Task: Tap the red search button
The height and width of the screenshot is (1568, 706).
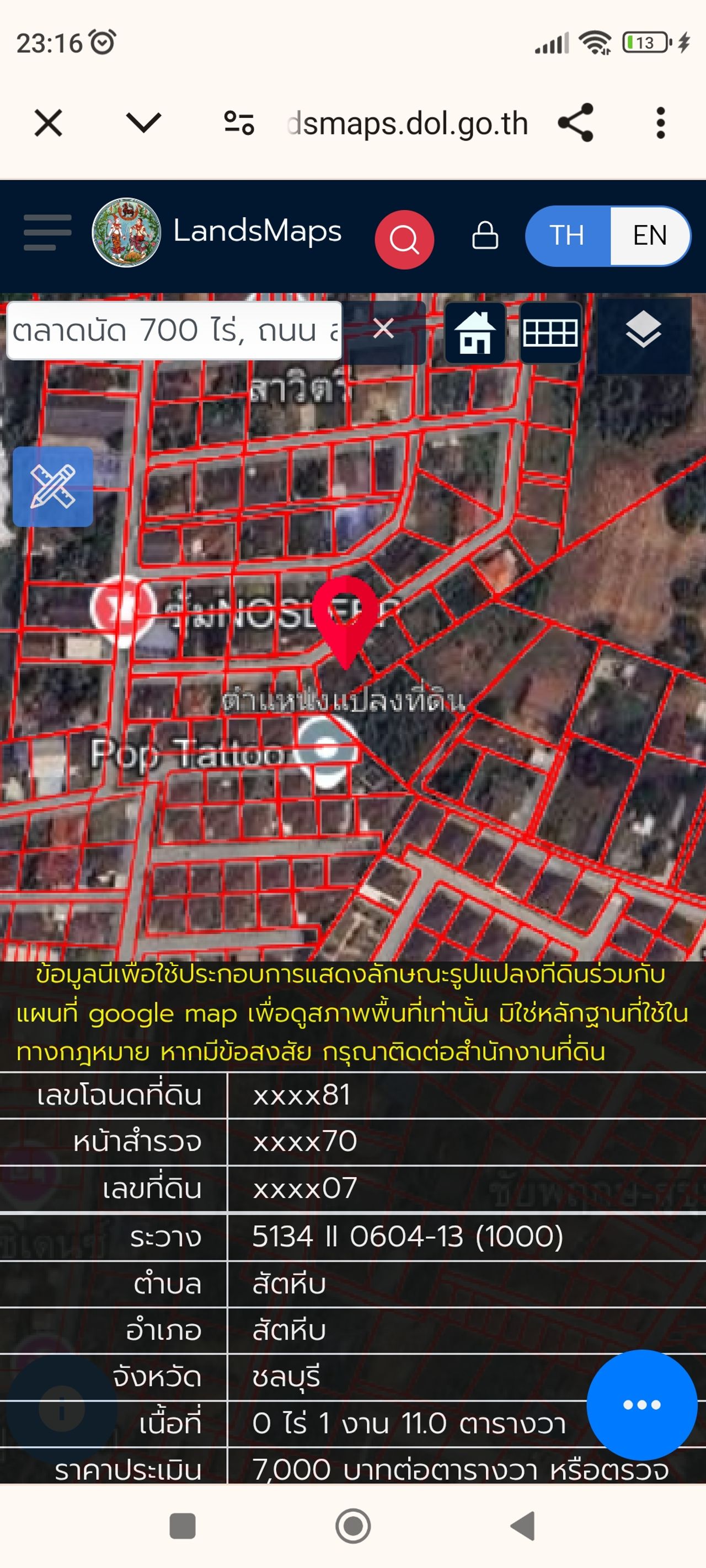Action: 404,239
